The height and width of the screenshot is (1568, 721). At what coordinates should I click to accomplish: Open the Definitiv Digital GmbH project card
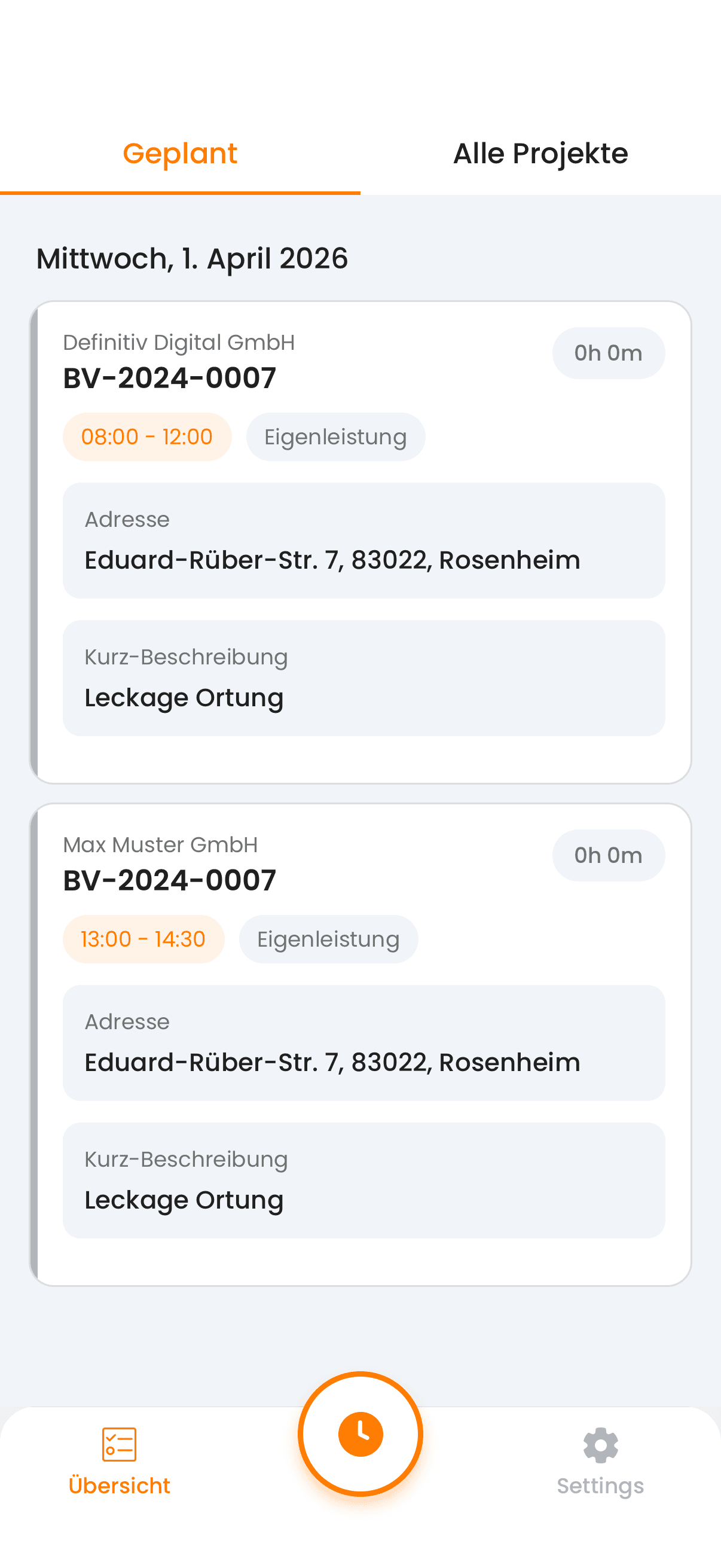(362, 542)
